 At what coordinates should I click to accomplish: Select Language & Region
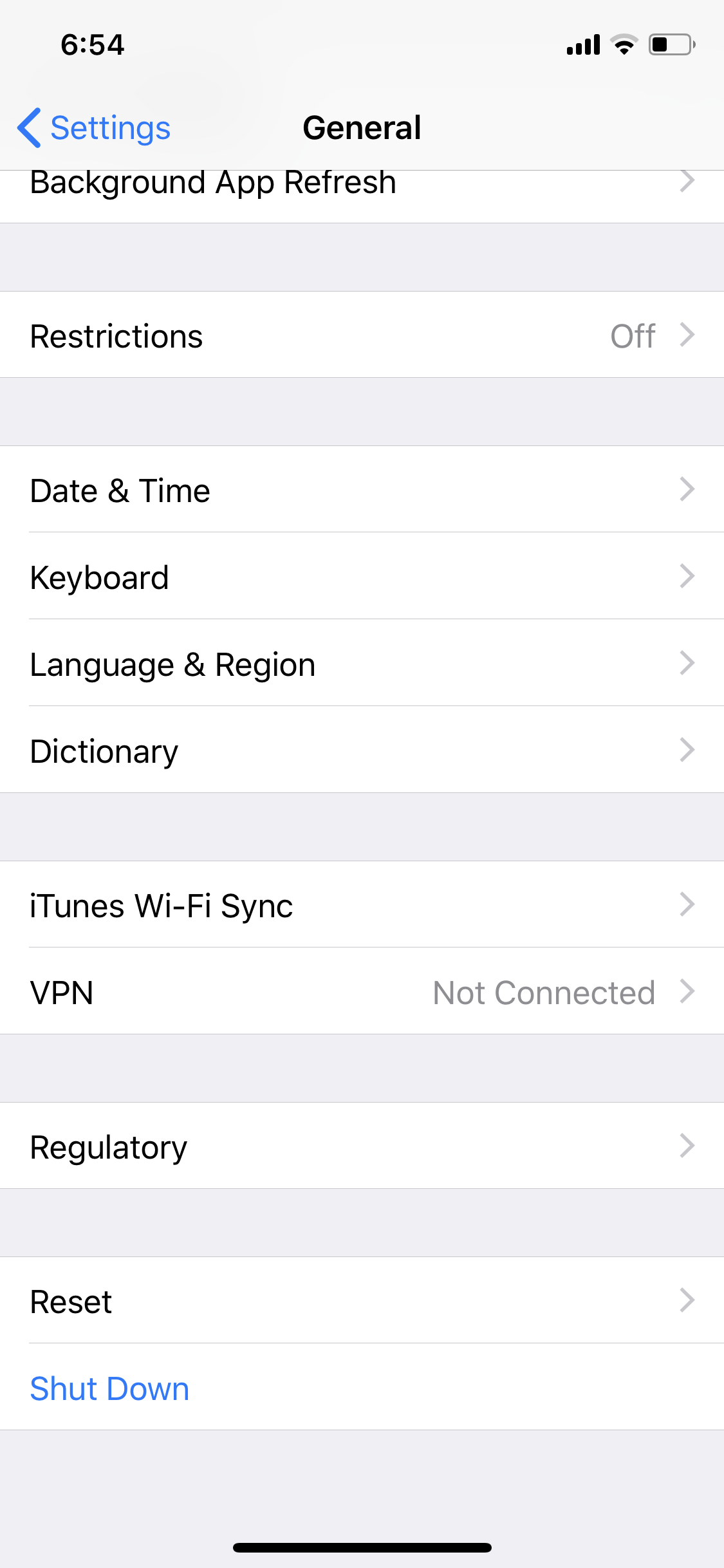[360, 664]
